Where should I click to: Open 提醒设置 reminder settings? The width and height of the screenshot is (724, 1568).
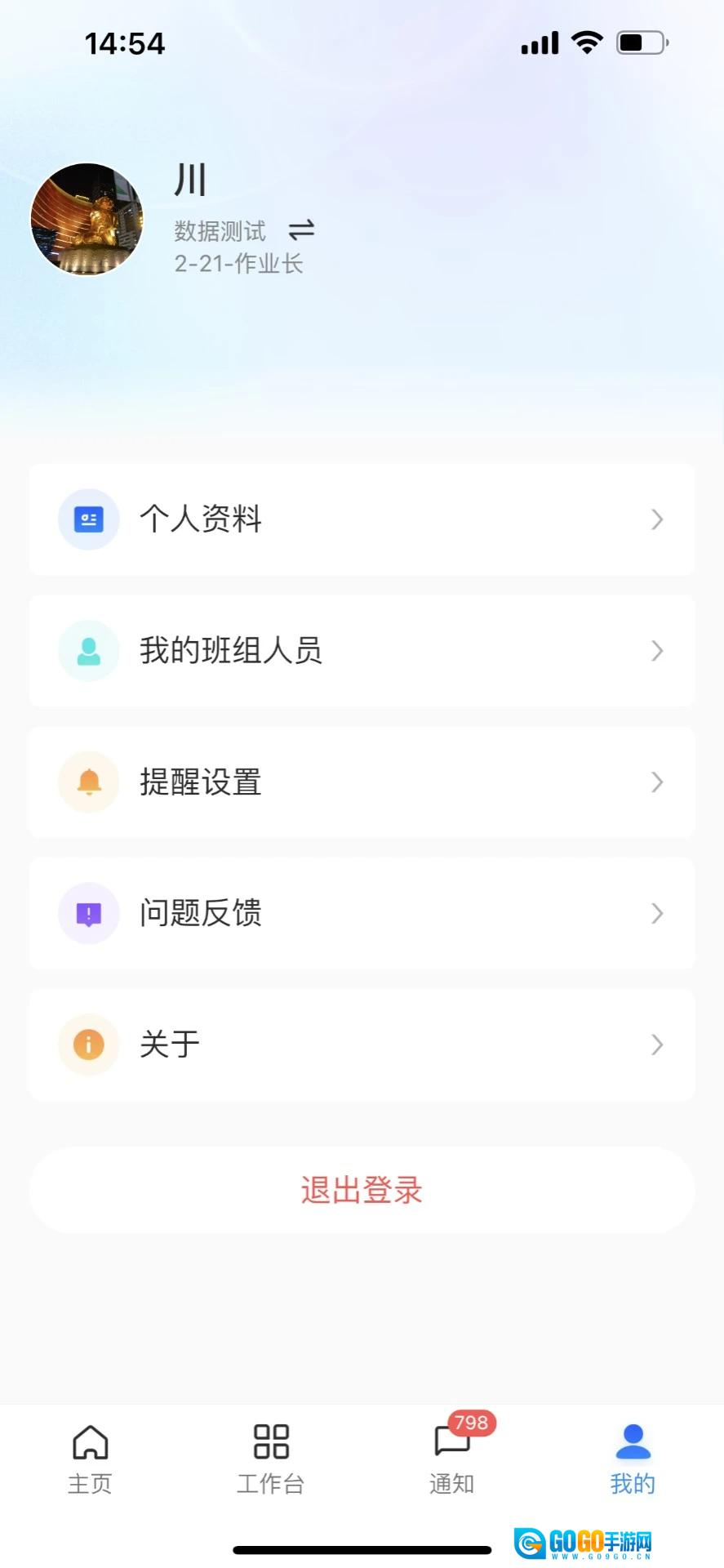coord(362,782)
